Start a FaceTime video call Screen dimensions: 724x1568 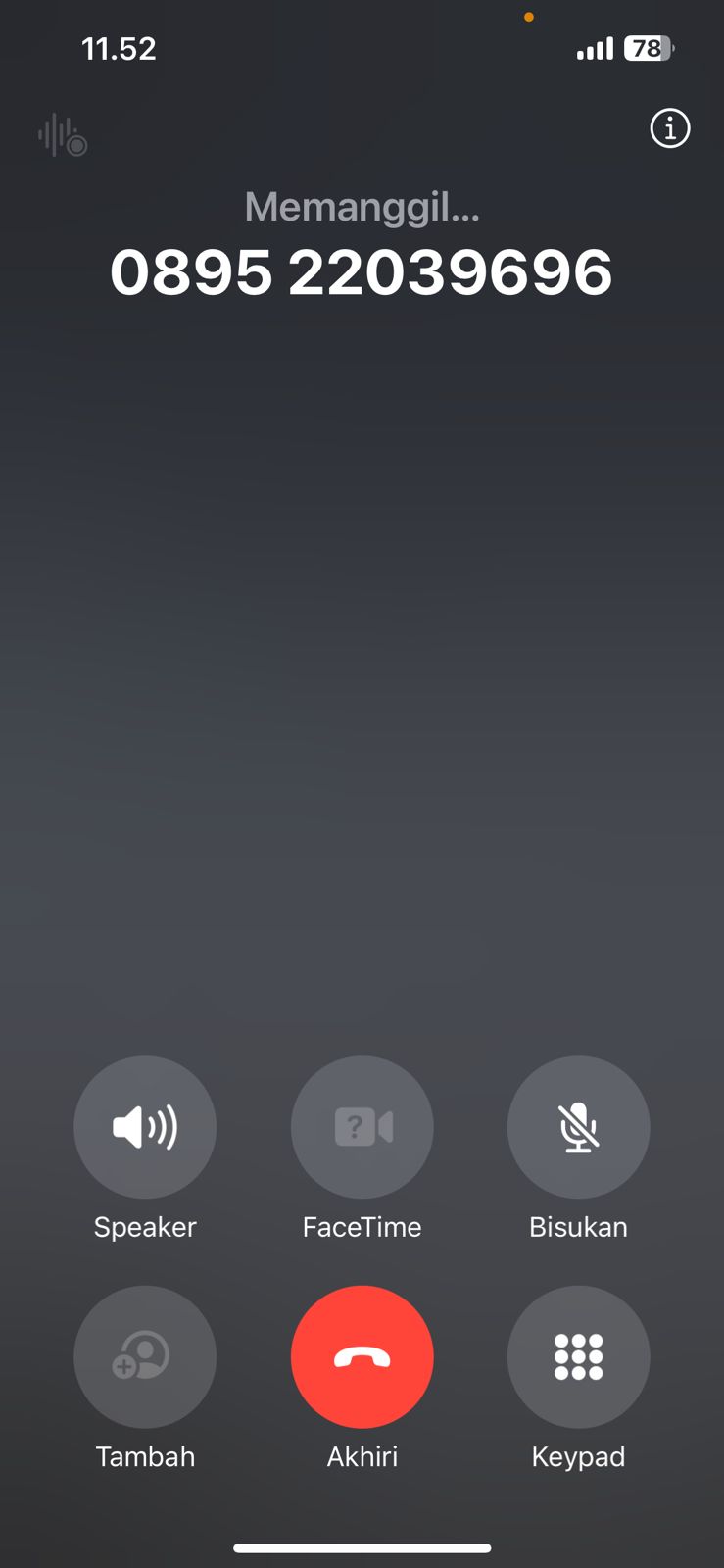362,1127
